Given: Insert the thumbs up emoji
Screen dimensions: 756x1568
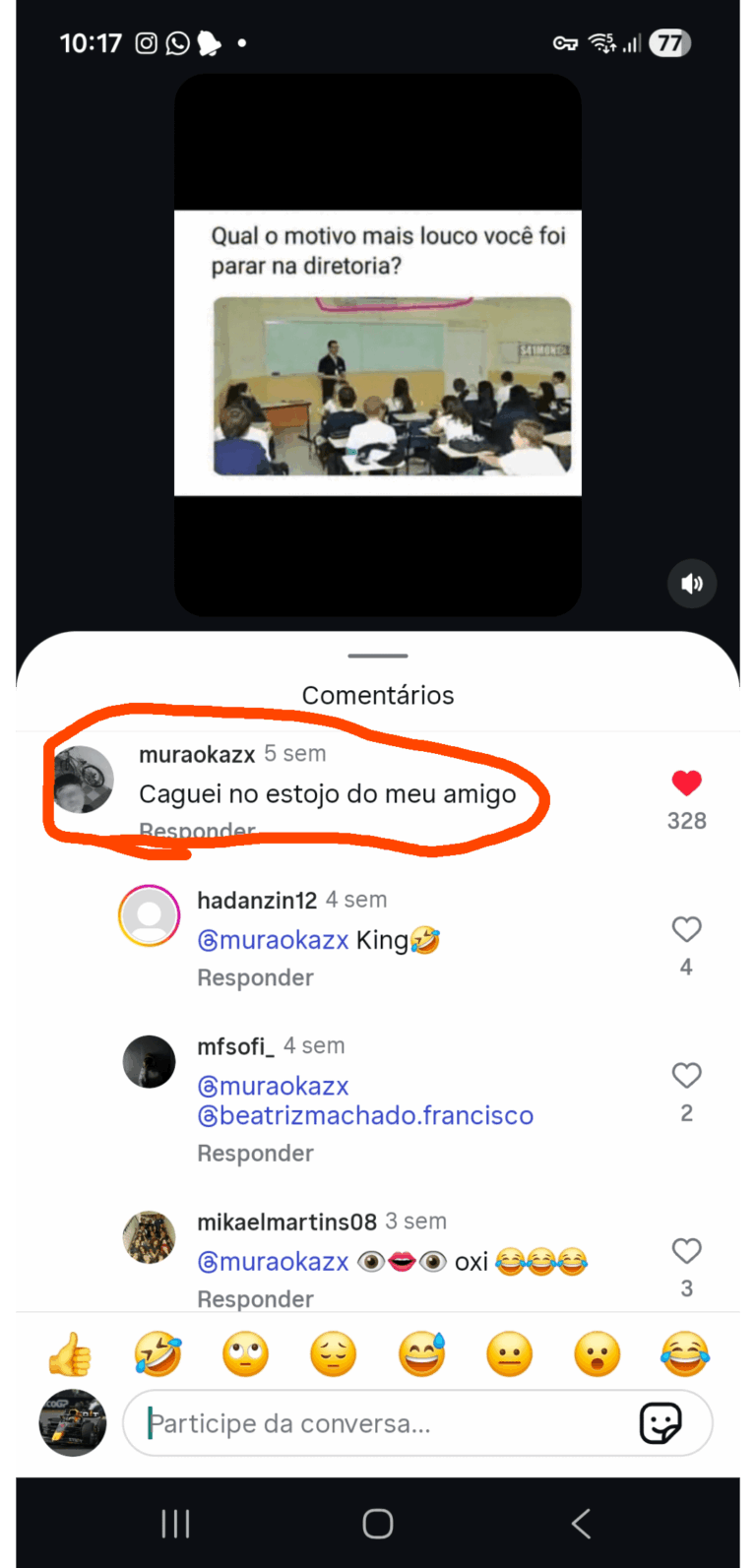Looking at the screenshot, I should tap(70, 1355).
